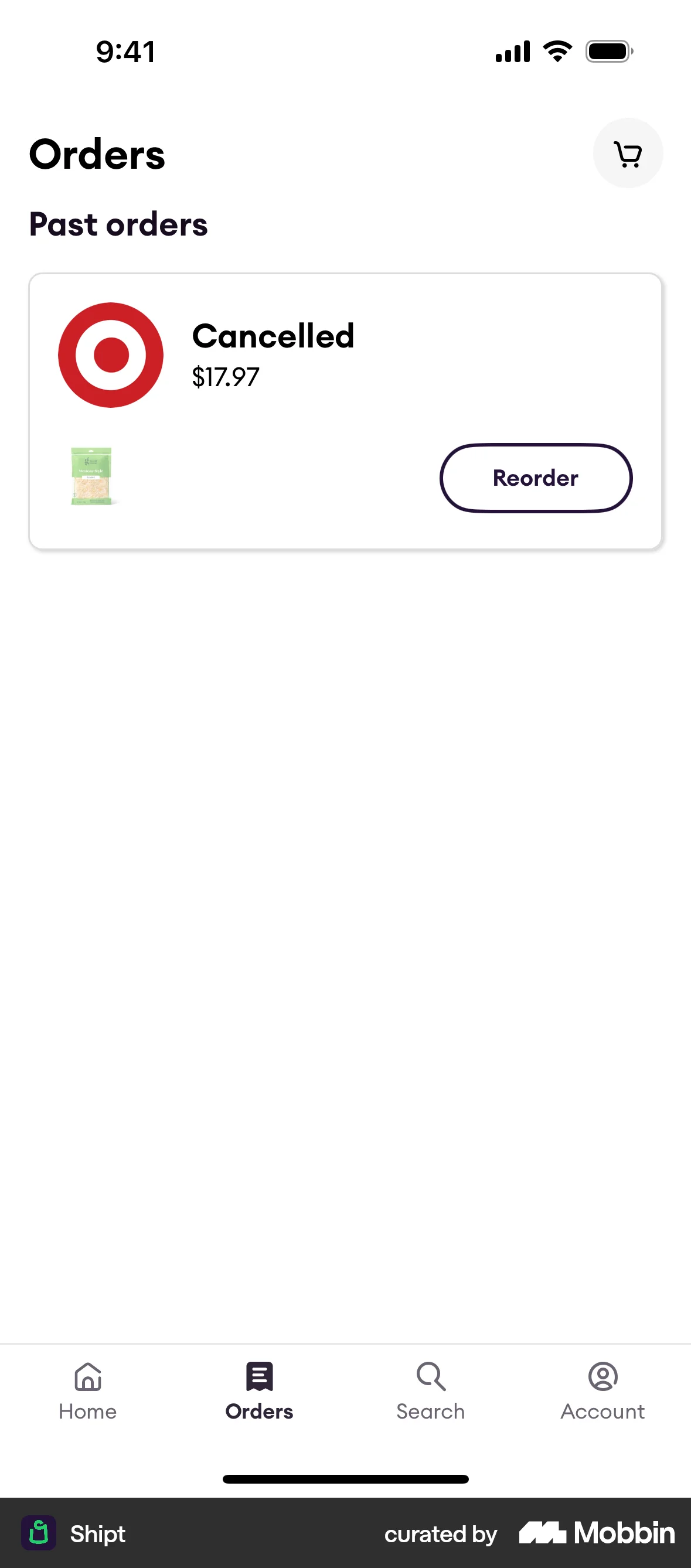
Task: Open Account via profile icon
Action: point(602,1377)
